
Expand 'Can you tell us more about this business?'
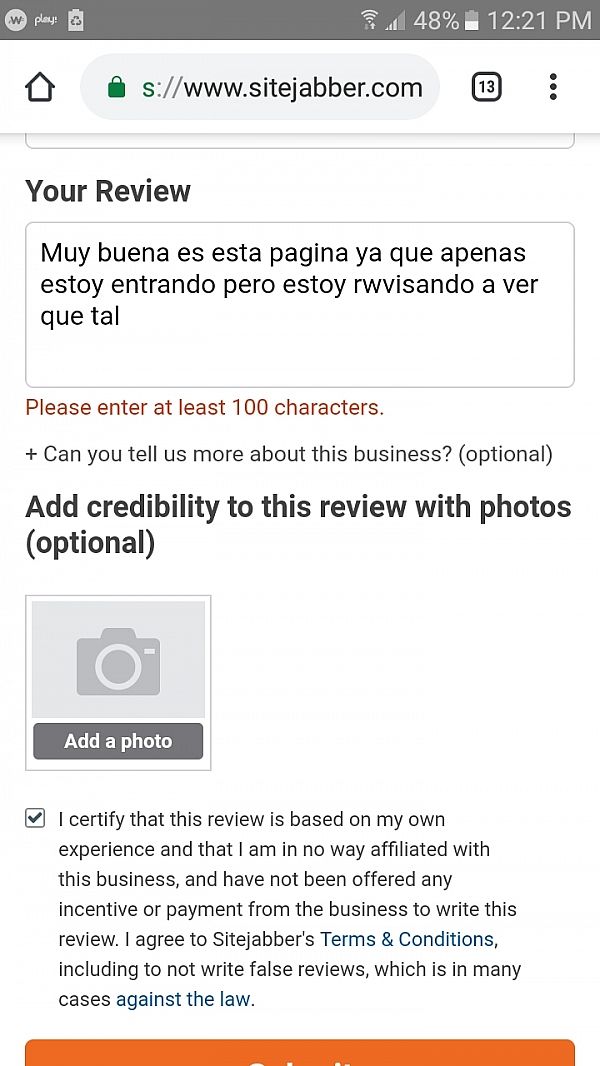click(x=288, y=454)
